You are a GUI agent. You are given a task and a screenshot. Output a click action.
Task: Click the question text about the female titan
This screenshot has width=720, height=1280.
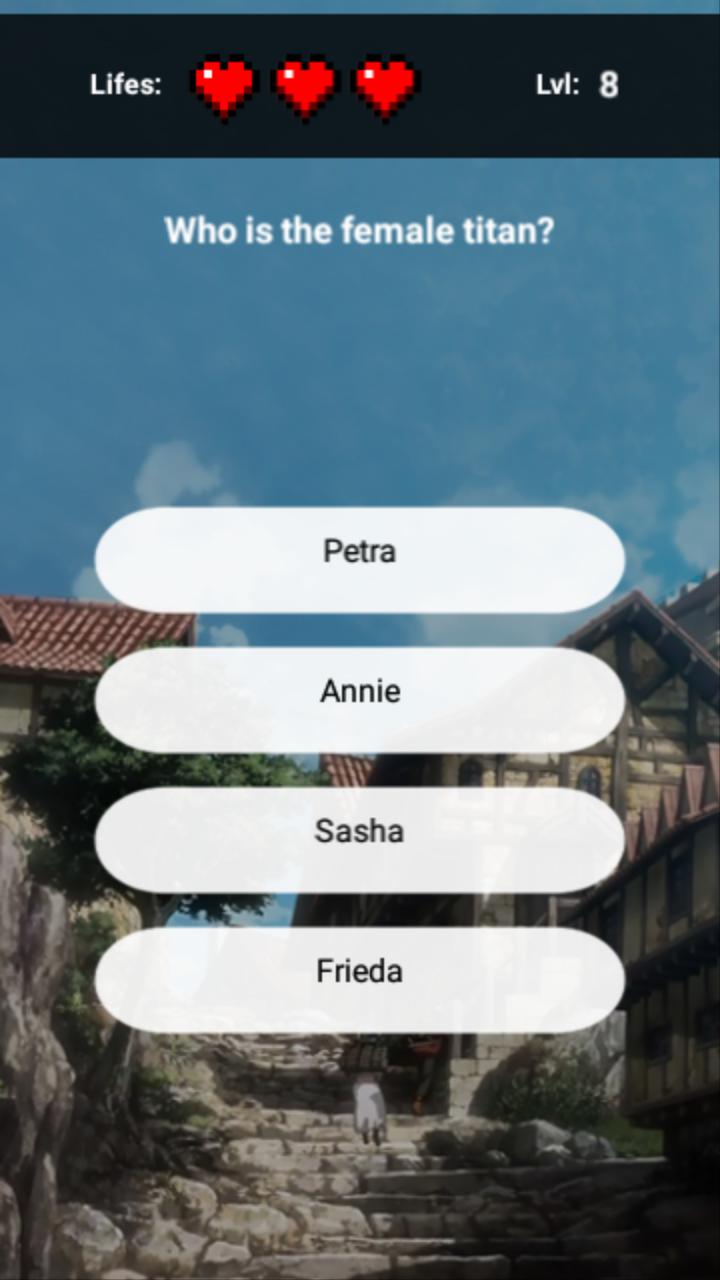click(x=360, y=231)
